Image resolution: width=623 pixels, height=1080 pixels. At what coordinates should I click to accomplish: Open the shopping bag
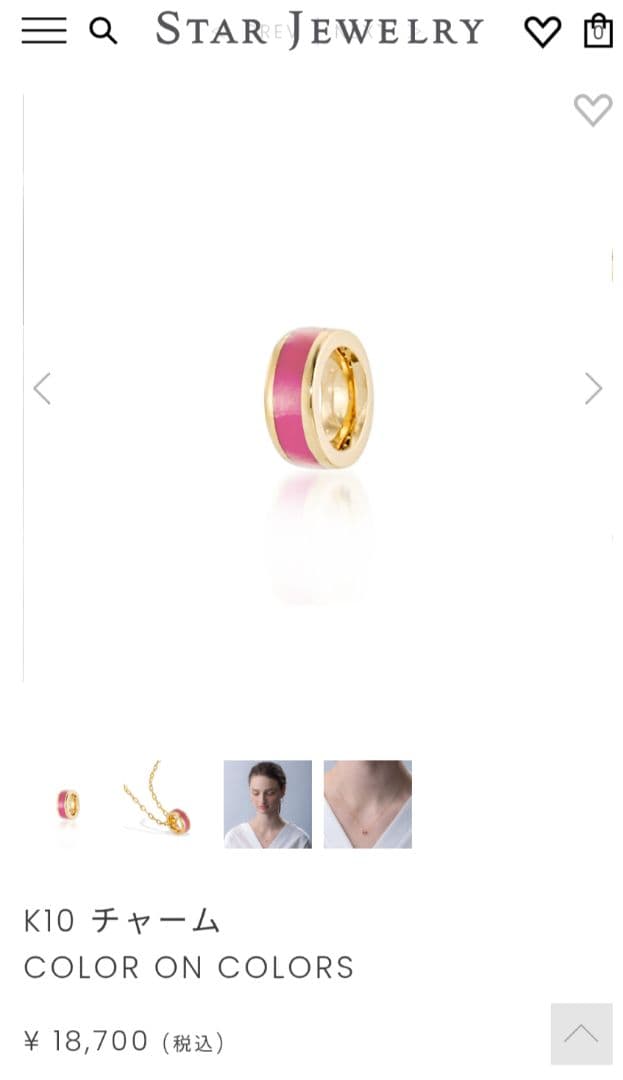click(x=598, y=31)
